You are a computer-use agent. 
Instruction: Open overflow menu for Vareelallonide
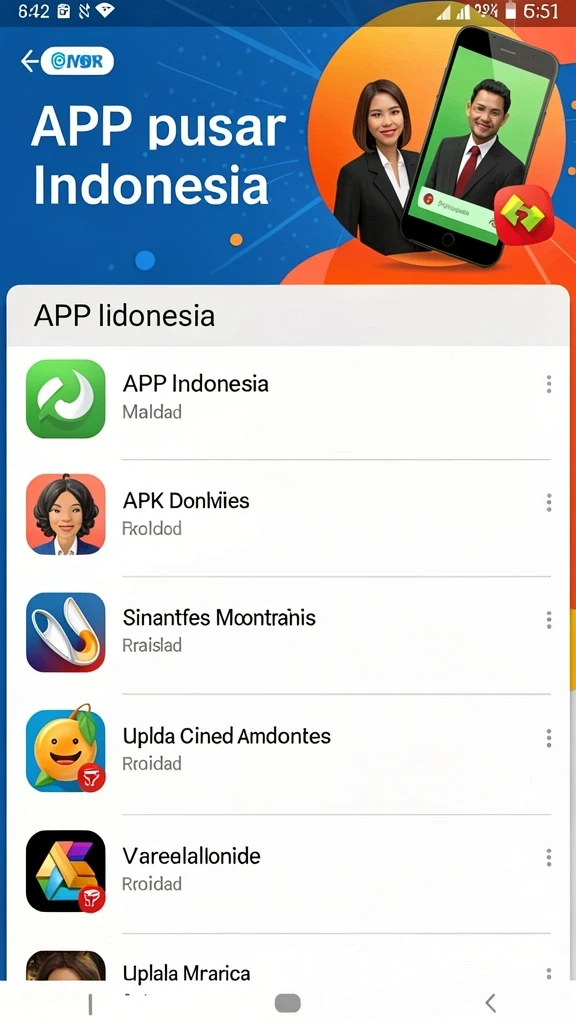549,857
